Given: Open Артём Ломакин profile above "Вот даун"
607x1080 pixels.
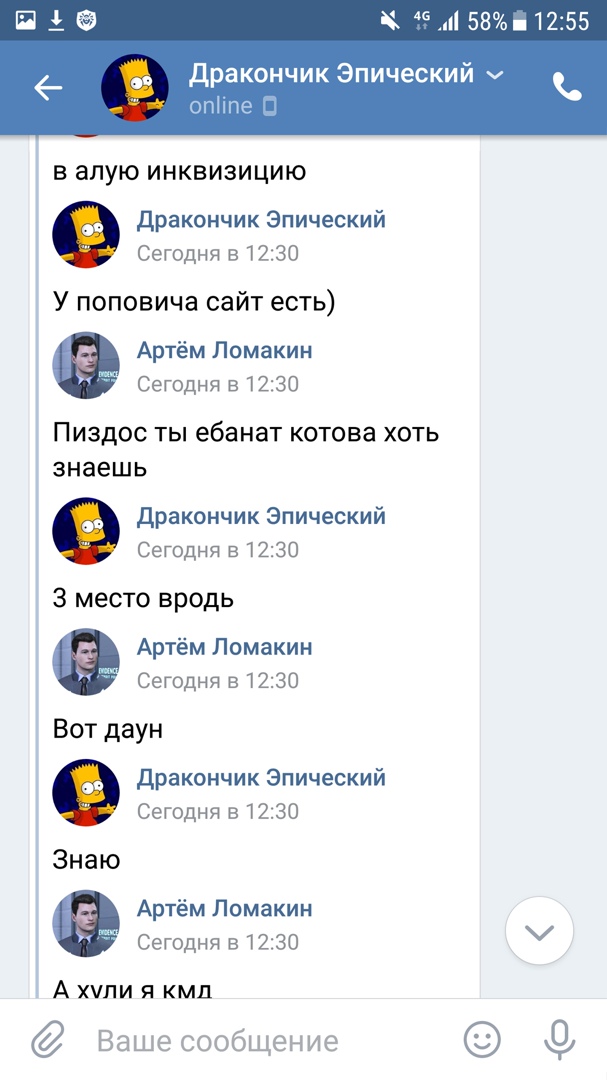Looking at the screenshot, I should coord(224,647).
